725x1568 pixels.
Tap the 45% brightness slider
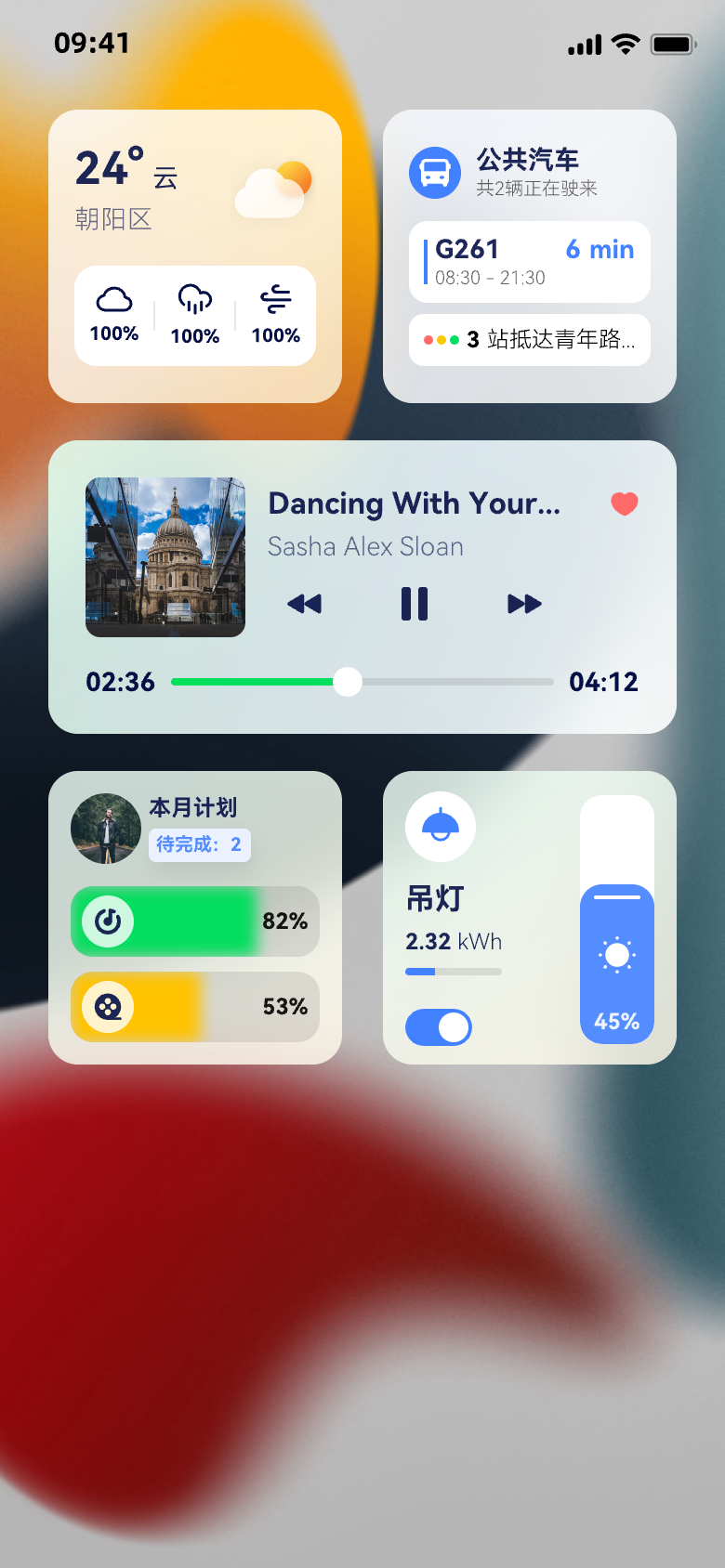617,962
